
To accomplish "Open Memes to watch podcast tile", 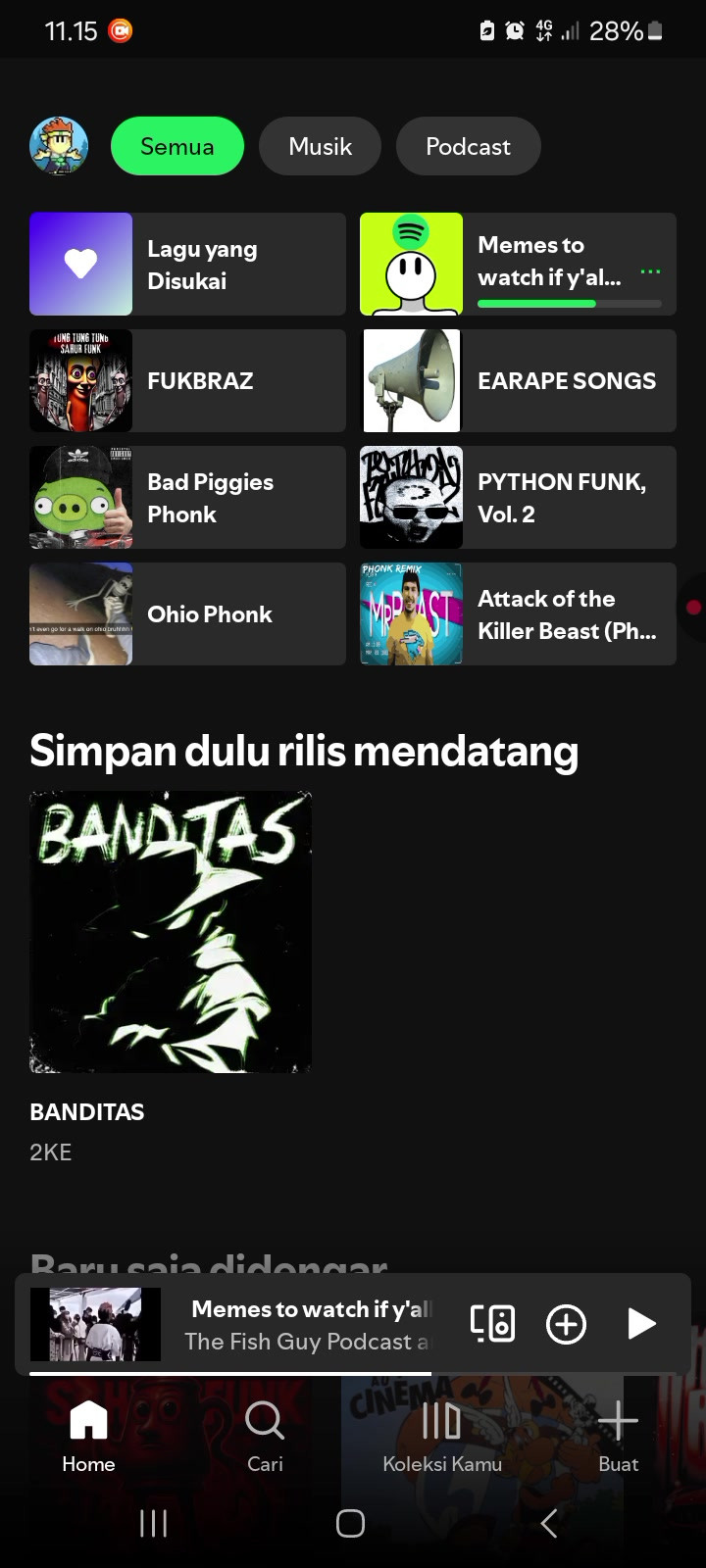I will click(518, 265).
